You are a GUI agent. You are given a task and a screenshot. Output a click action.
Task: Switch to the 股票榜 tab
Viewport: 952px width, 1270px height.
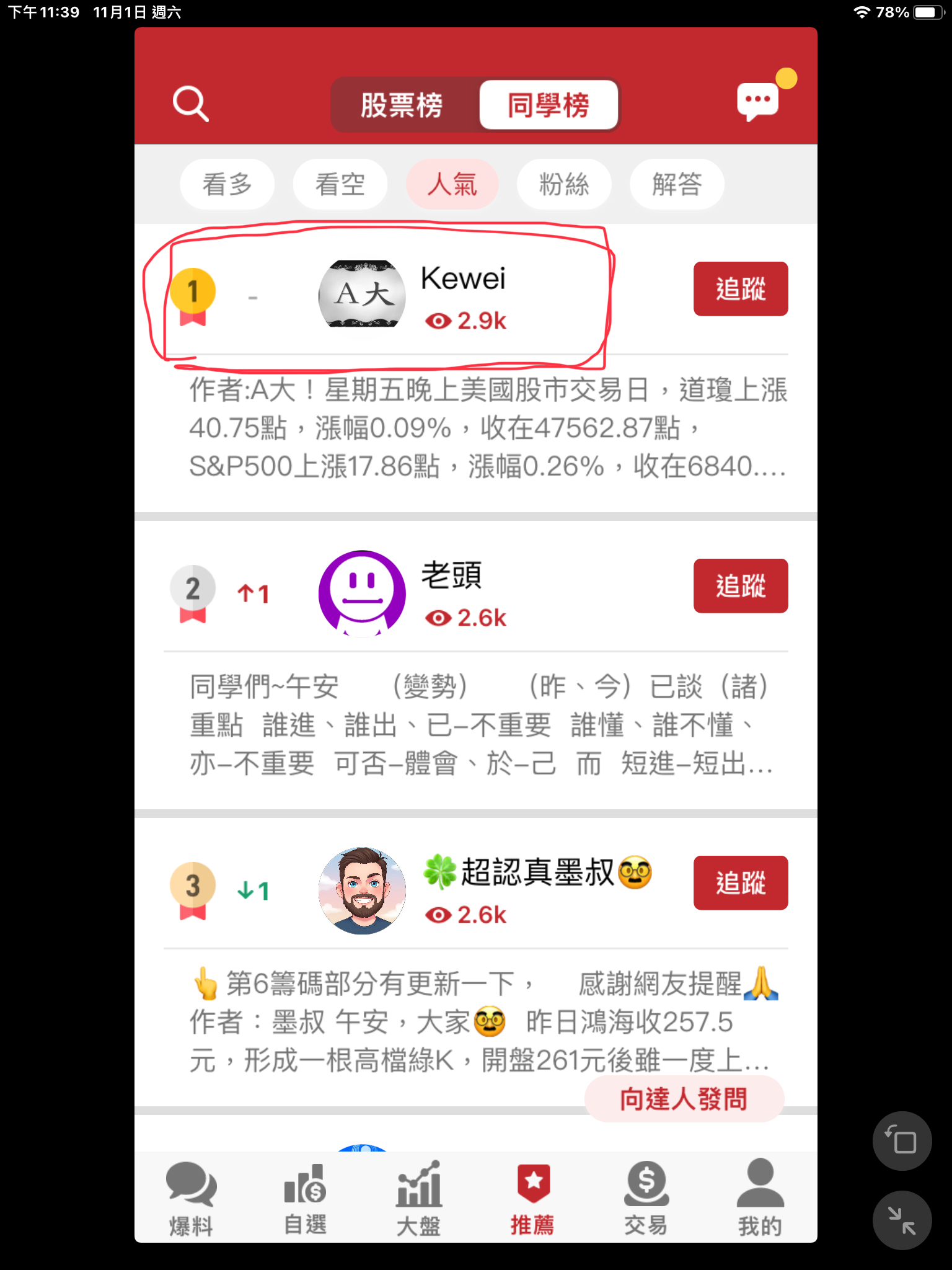point(402,105)
